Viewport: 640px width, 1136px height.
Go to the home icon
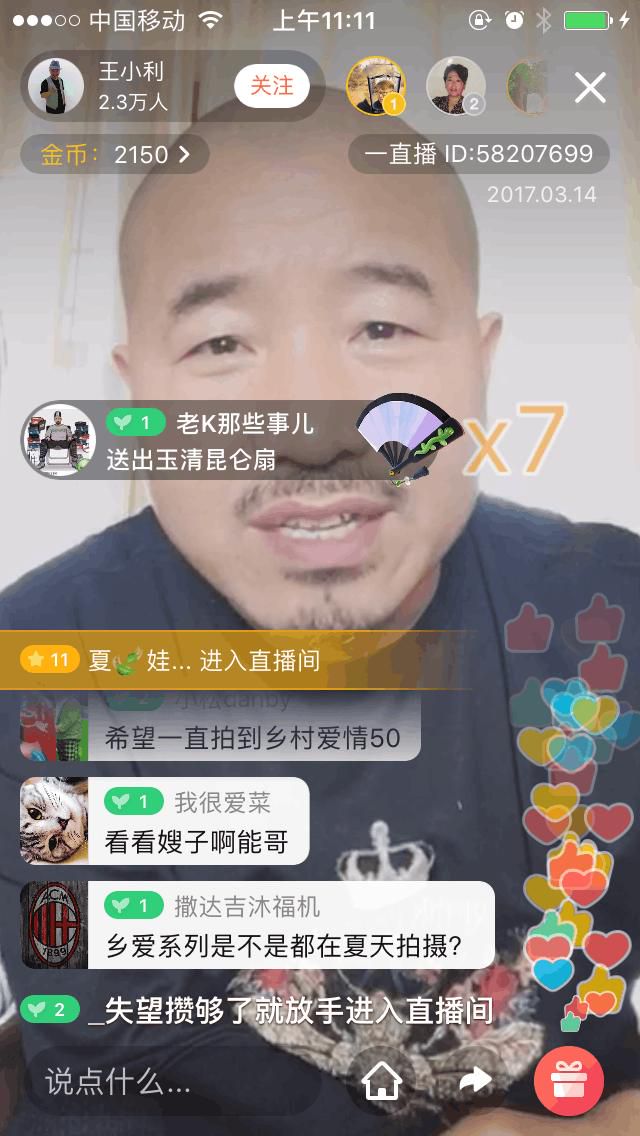pos(382,1080)
